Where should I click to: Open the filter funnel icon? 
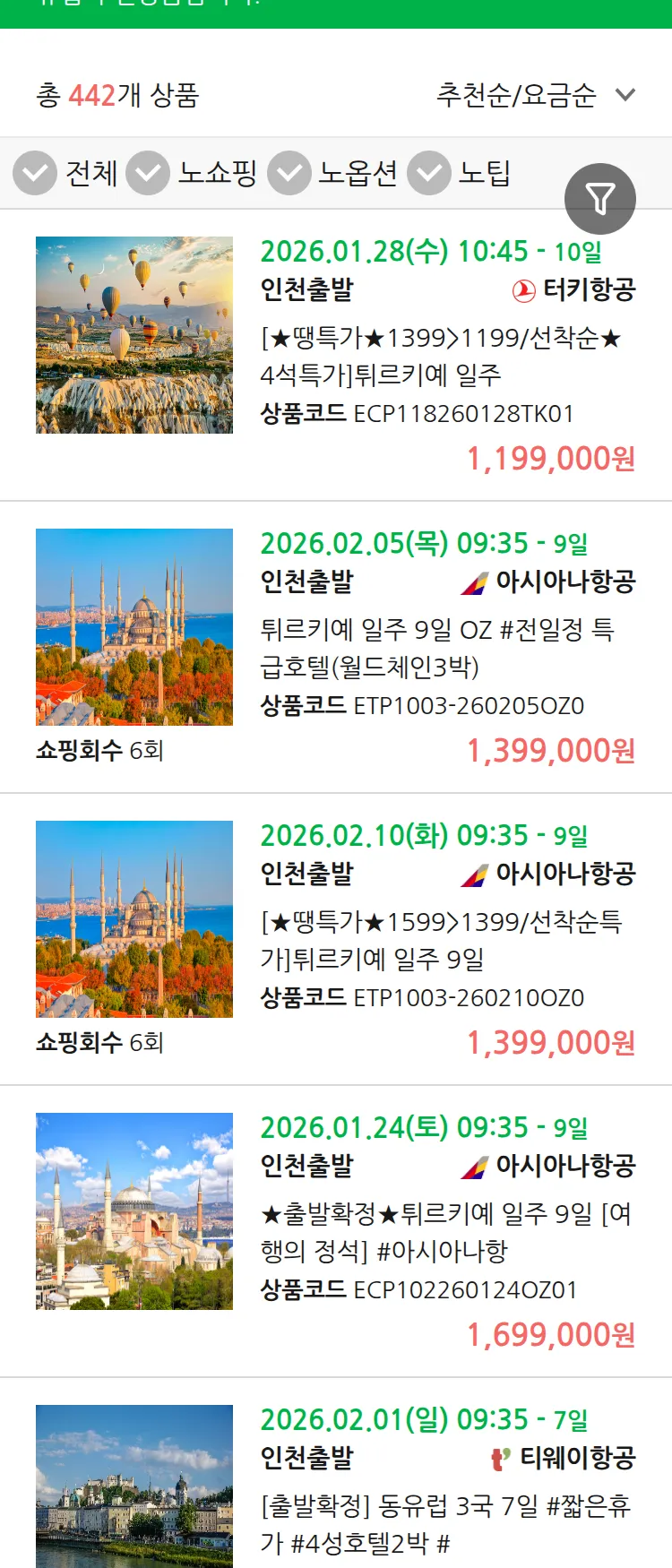599,197
